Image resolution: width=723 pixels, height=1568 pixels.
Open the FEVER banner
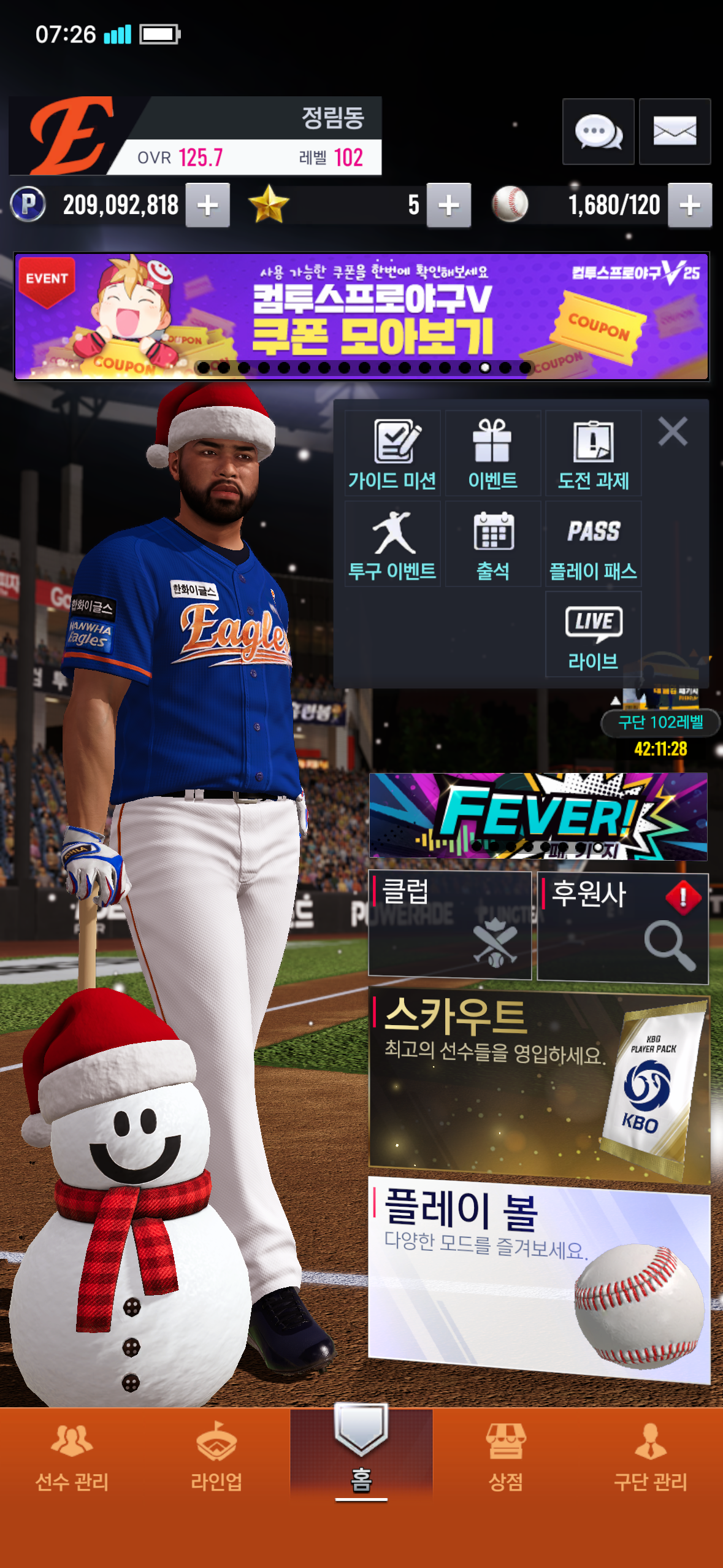click(538, 816)
